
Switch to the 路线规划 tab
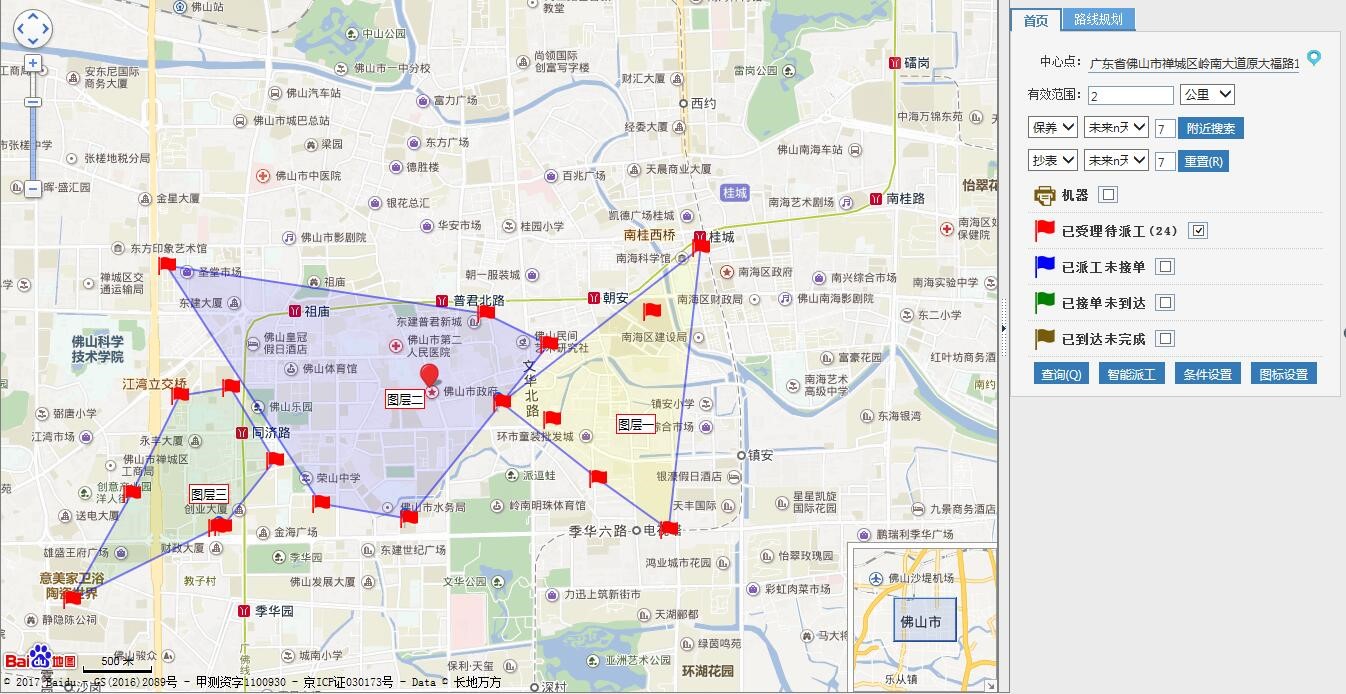[1098, 20]
